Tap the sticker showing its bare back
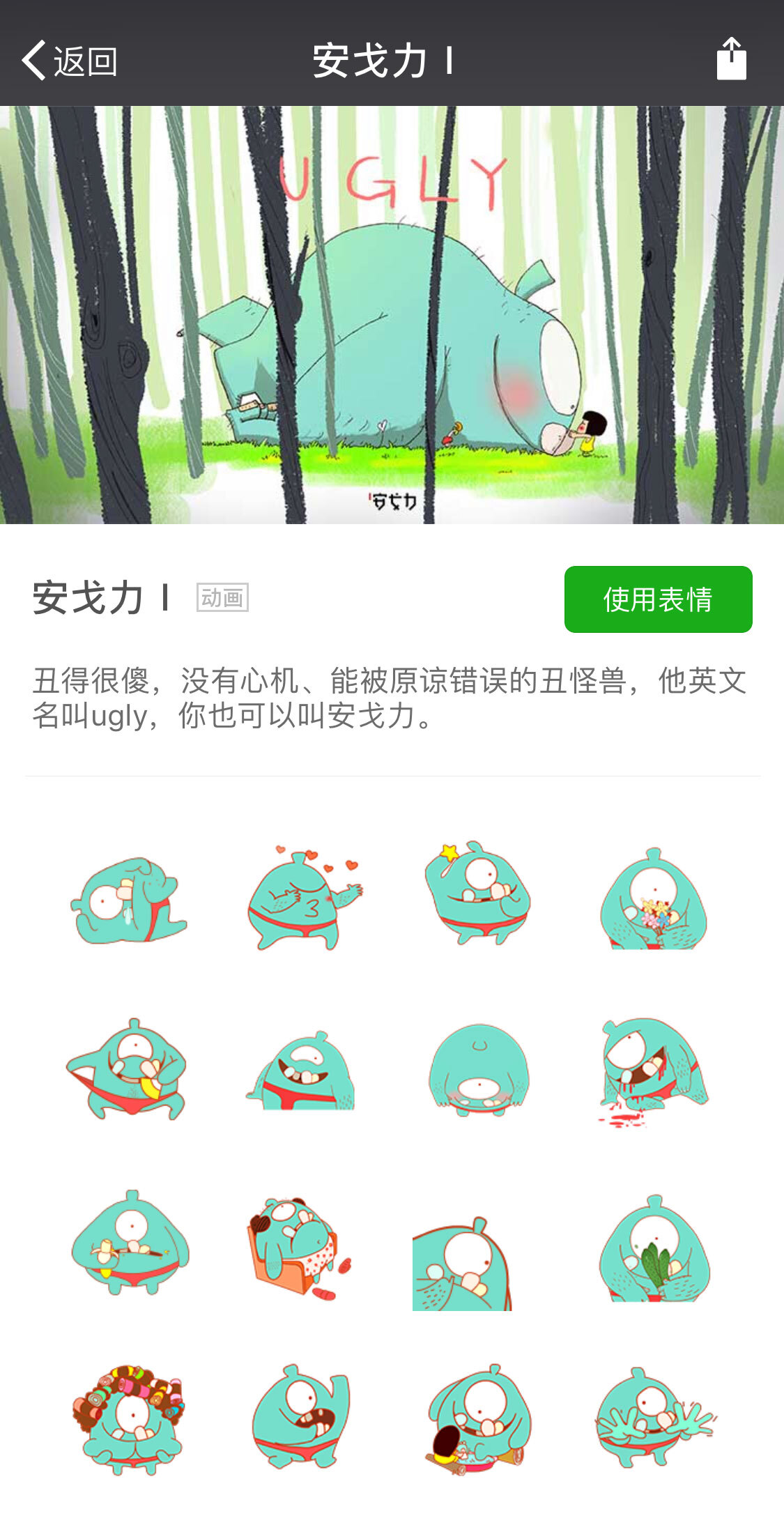The width and height of the screenshot is (784, 1525). [481, 1077]
